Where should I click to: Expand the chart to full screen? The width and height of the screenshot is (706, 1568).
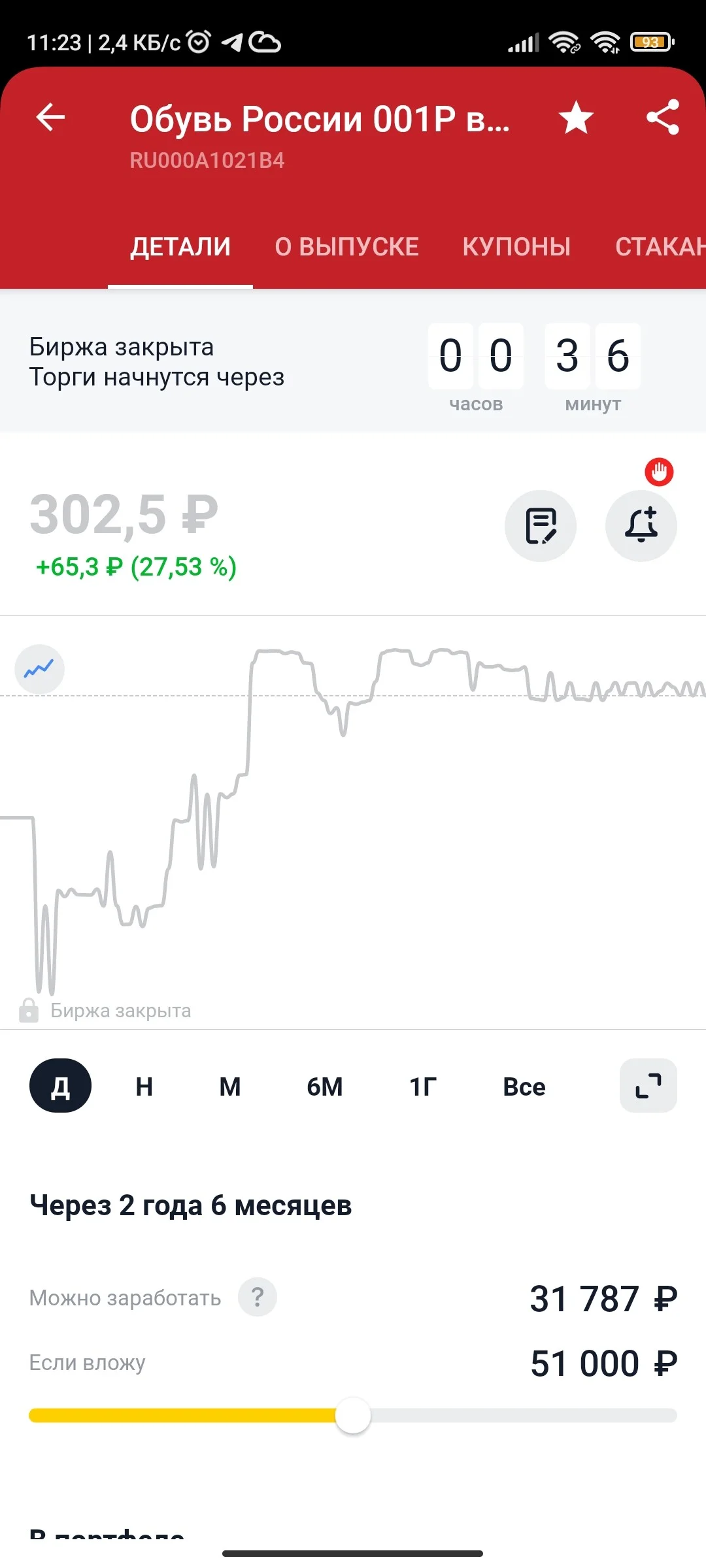(x=648, y=1086)
